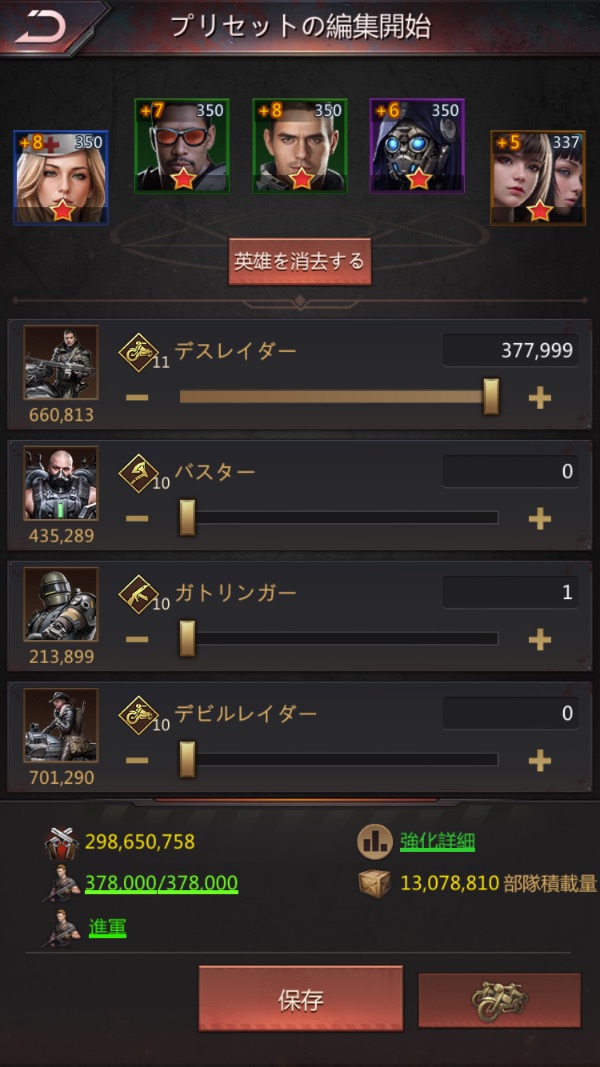Decrease デスレイダー troop count with minus
Screen dimensions: 600x1067
137,397
